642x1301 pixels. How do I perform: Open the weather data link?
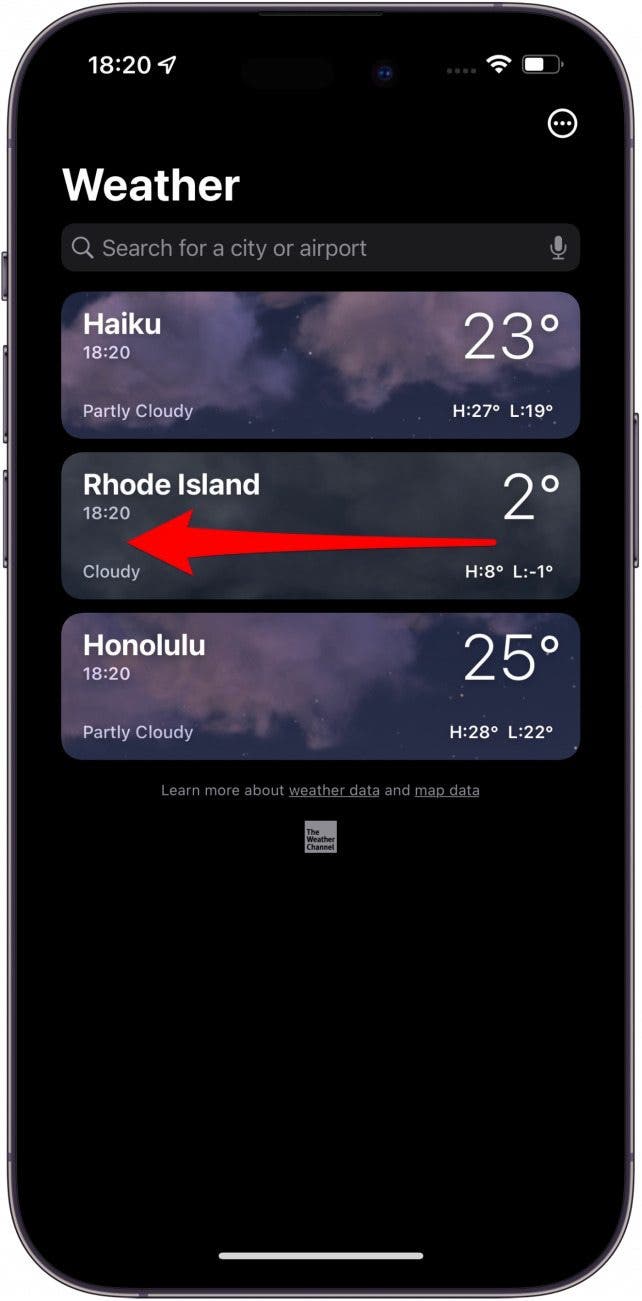(334, 790)
